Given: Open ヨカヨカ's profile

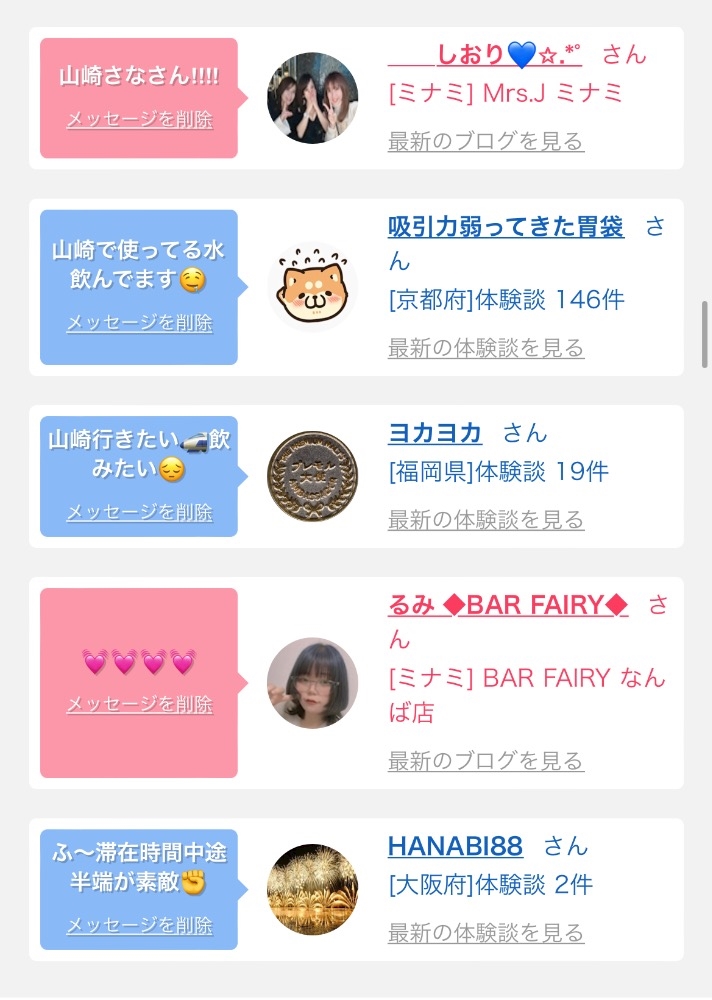Looking at the screenshot, I should pyautogui.click(x=435, y=433).
